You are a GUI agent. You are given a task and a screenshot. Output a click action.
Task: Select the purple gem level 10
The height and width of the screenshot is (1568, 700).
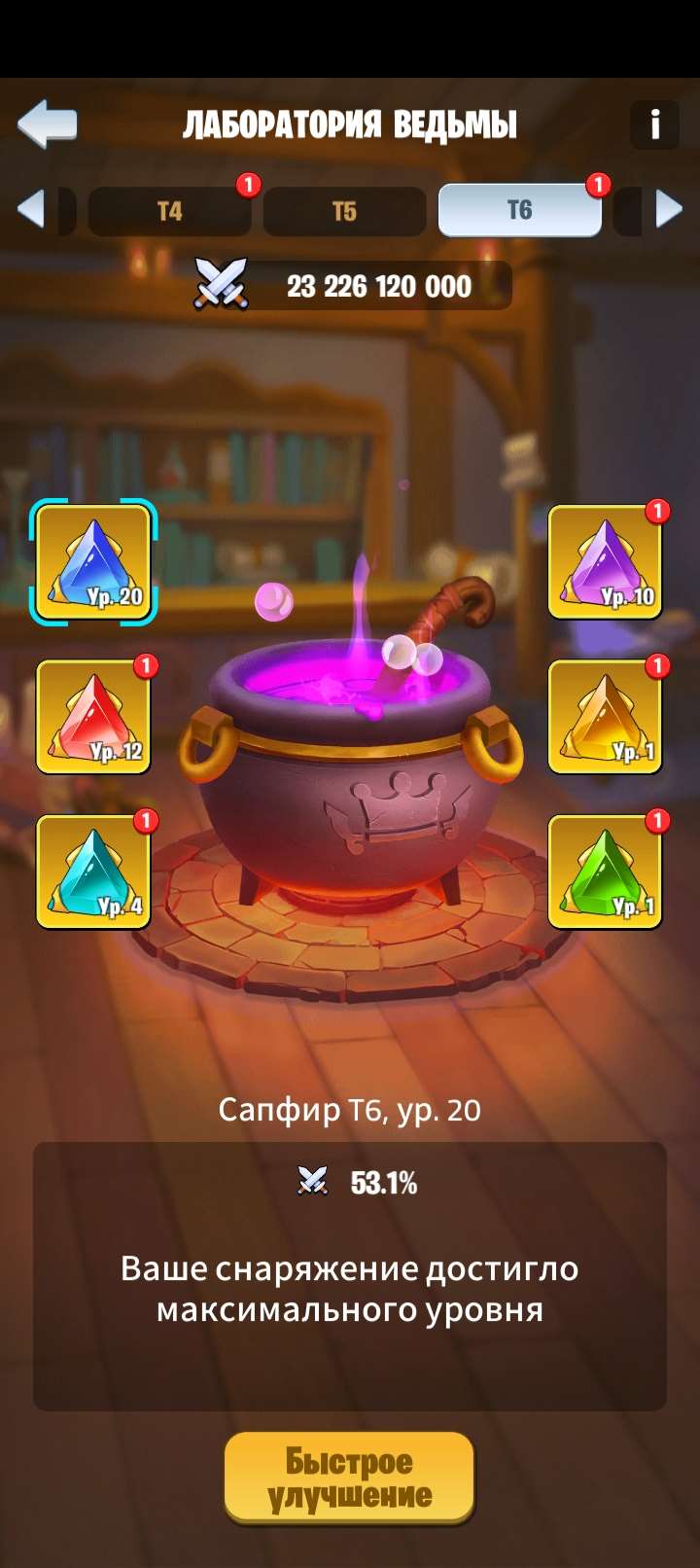[x=605, y=562]
